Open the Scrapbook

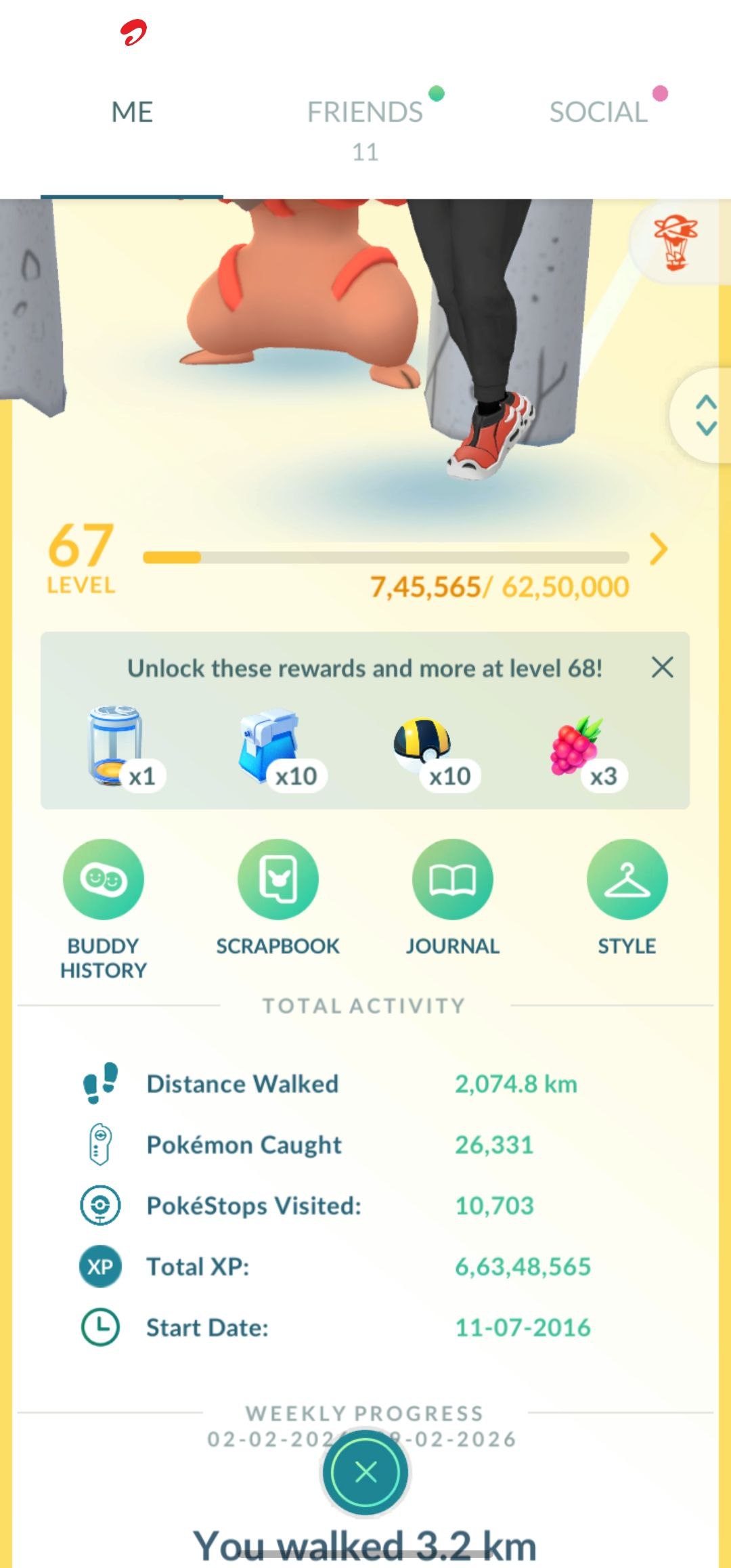(x=278, y=880)
